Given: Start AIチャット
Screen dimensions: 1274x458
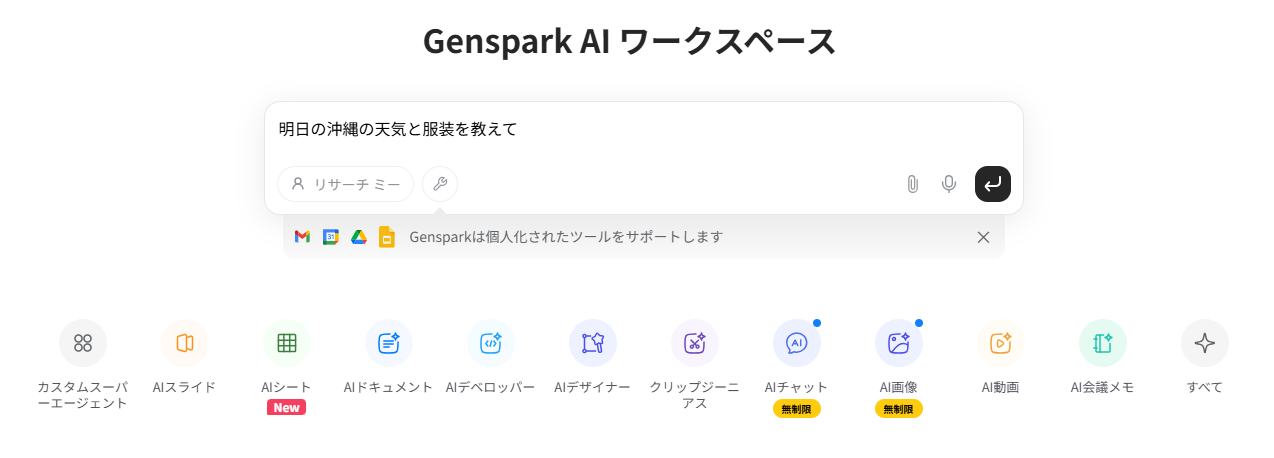Looking at the screenshot, I should [x=797, y=343].
